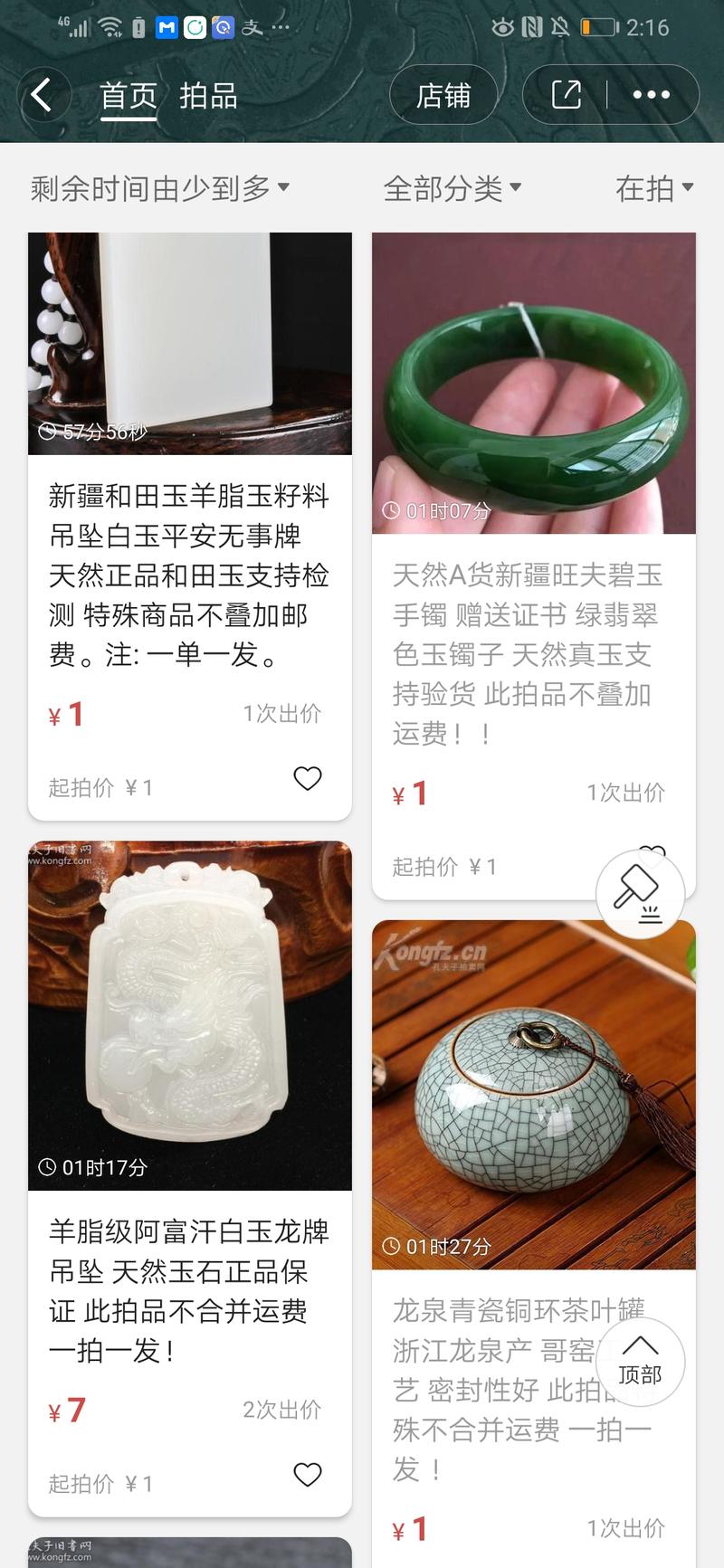
Task: Tap the clock icon on the dragon pendant listing
Action: click(49, 1168)
